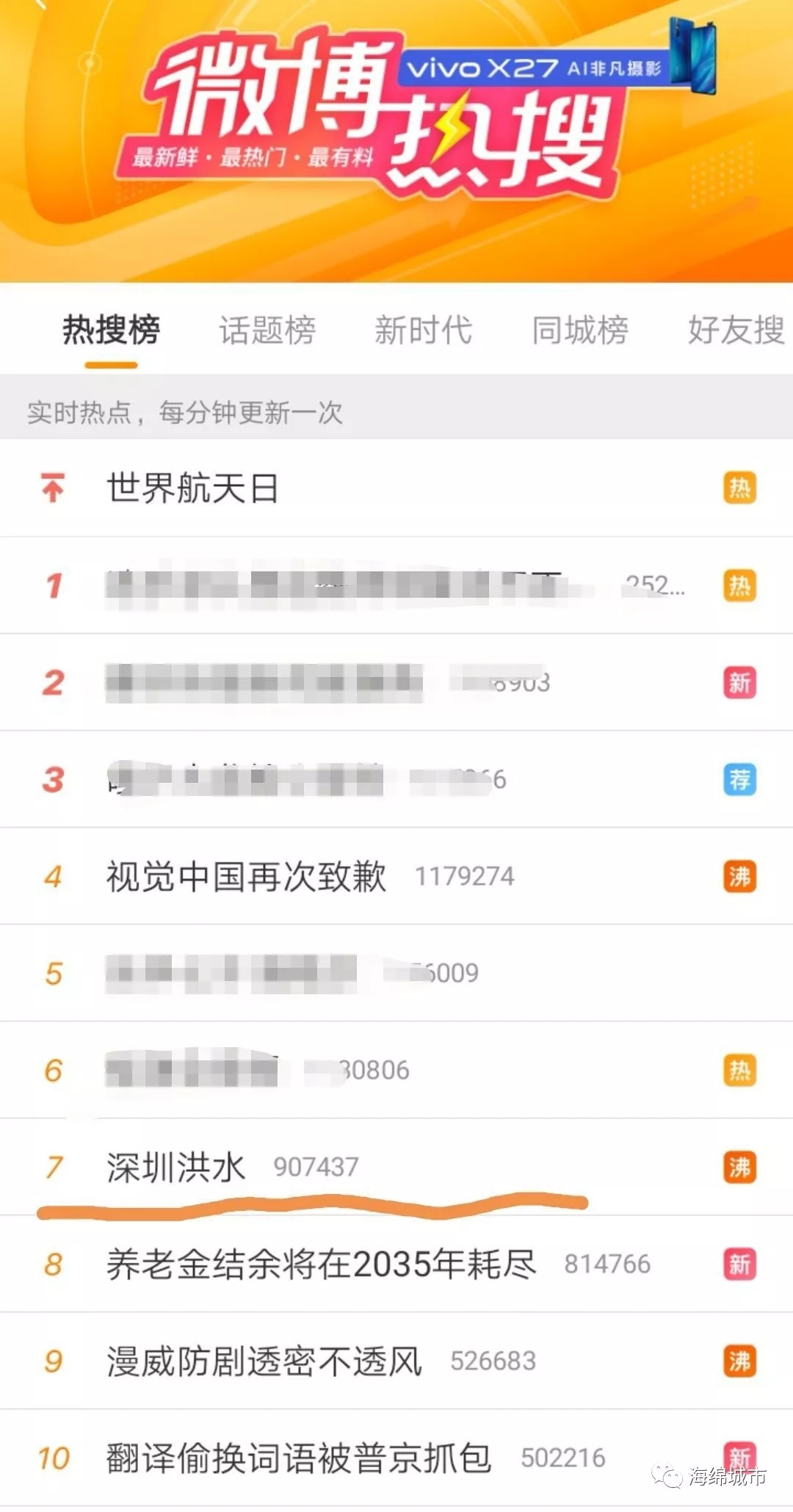The height and width of the screenshot is (1512, 793).
Task: Open the topic 养老金结余将在2035年耗尽
Action: (x=322, y=1264)
